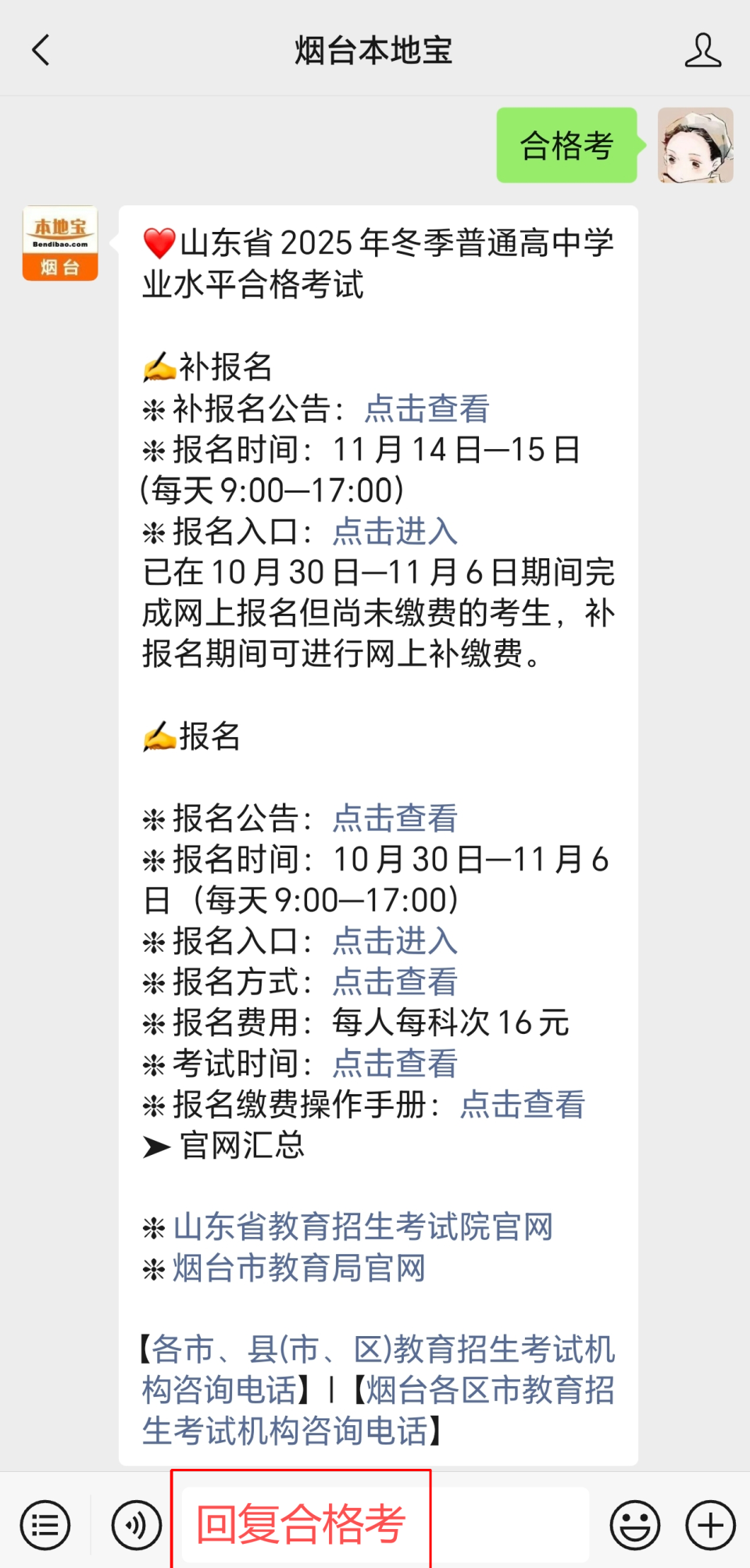The image size is (750, 1568).
Task: Open 烟台市教育局官网 link
Action: coord(298,1267)
